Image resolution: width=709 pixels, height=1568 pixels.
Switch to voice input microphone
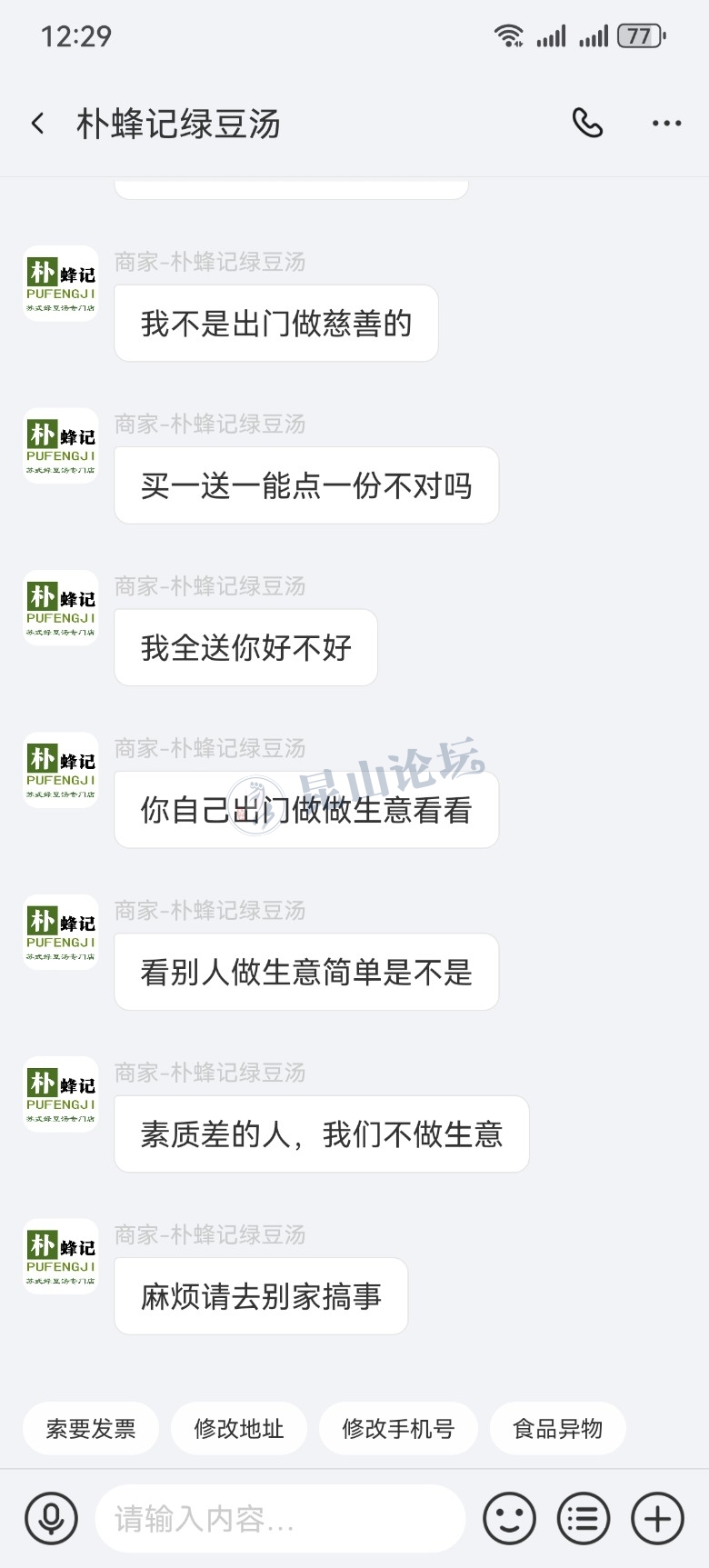(51, 1518)
